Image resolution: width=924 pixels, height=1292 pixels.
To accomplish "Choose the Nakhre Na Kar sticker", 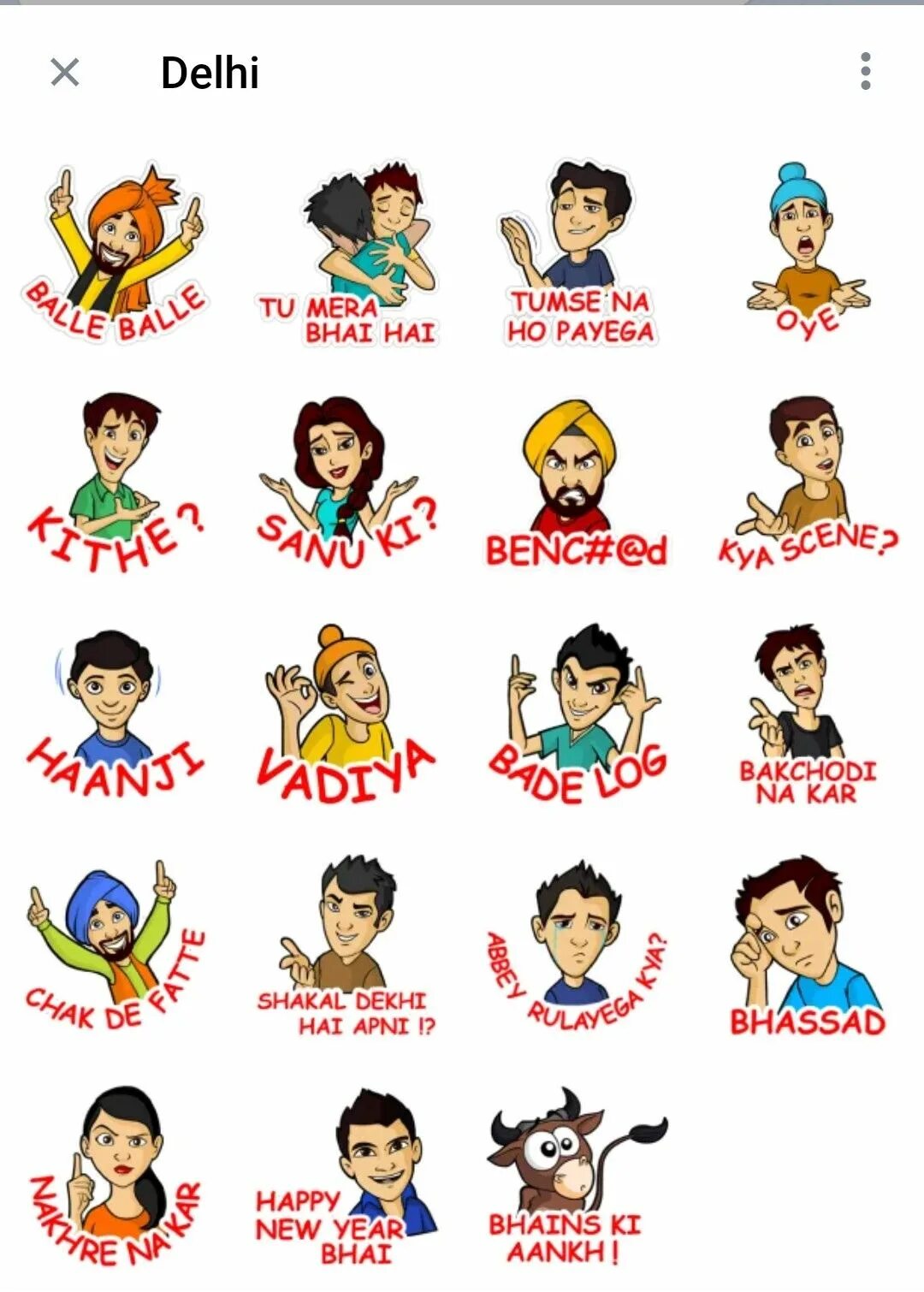I will point(115,1176).
